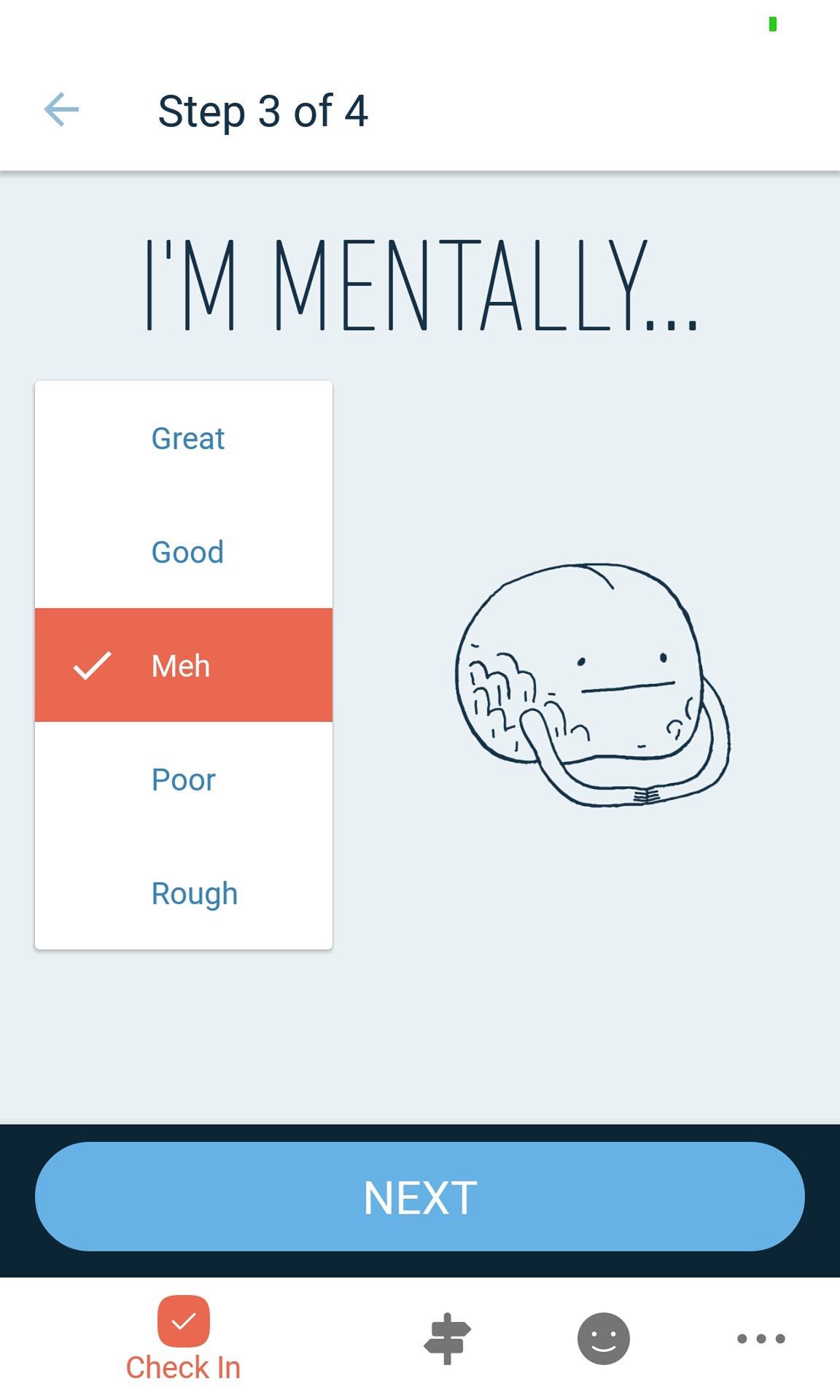Tap the selected Meh option
Image resolution: width=840 pixels, height=1400 pixels.
point(184,666)
